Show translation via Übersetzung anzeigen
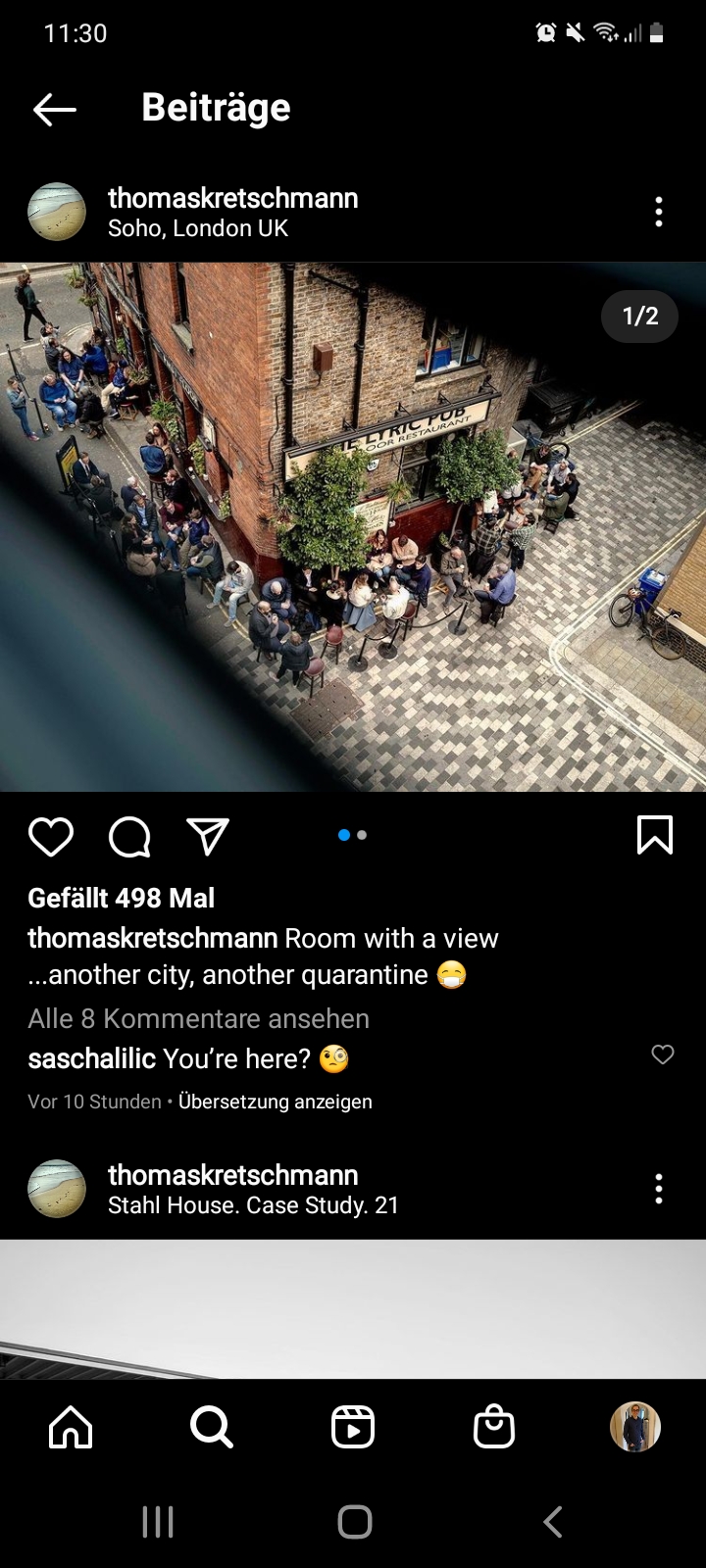Image resolution: width=706 pixels, height=1568 pixels. (x=276, y=1102)
